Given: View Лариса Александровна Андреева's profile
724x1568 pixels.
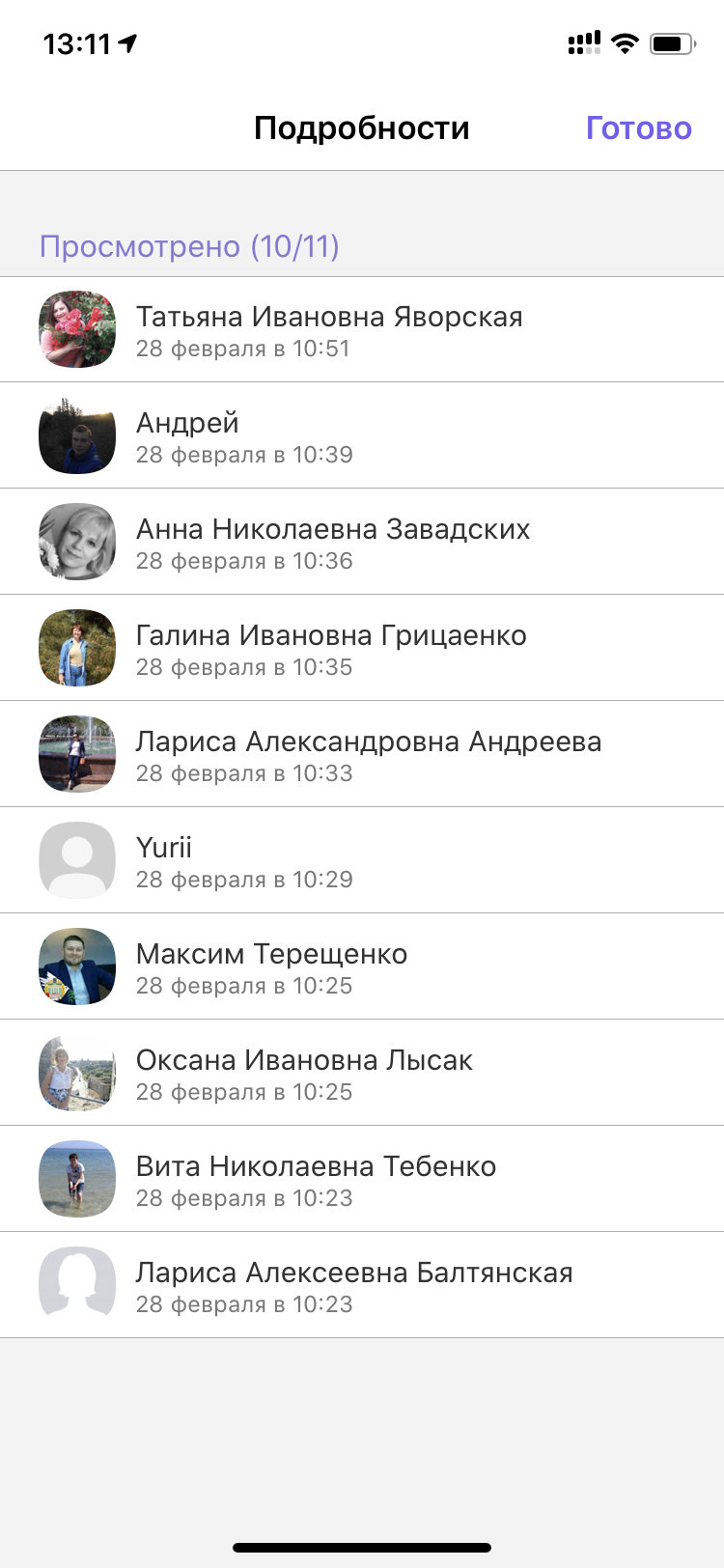Looking at the screenshot, I should click(x=362, y=754).
